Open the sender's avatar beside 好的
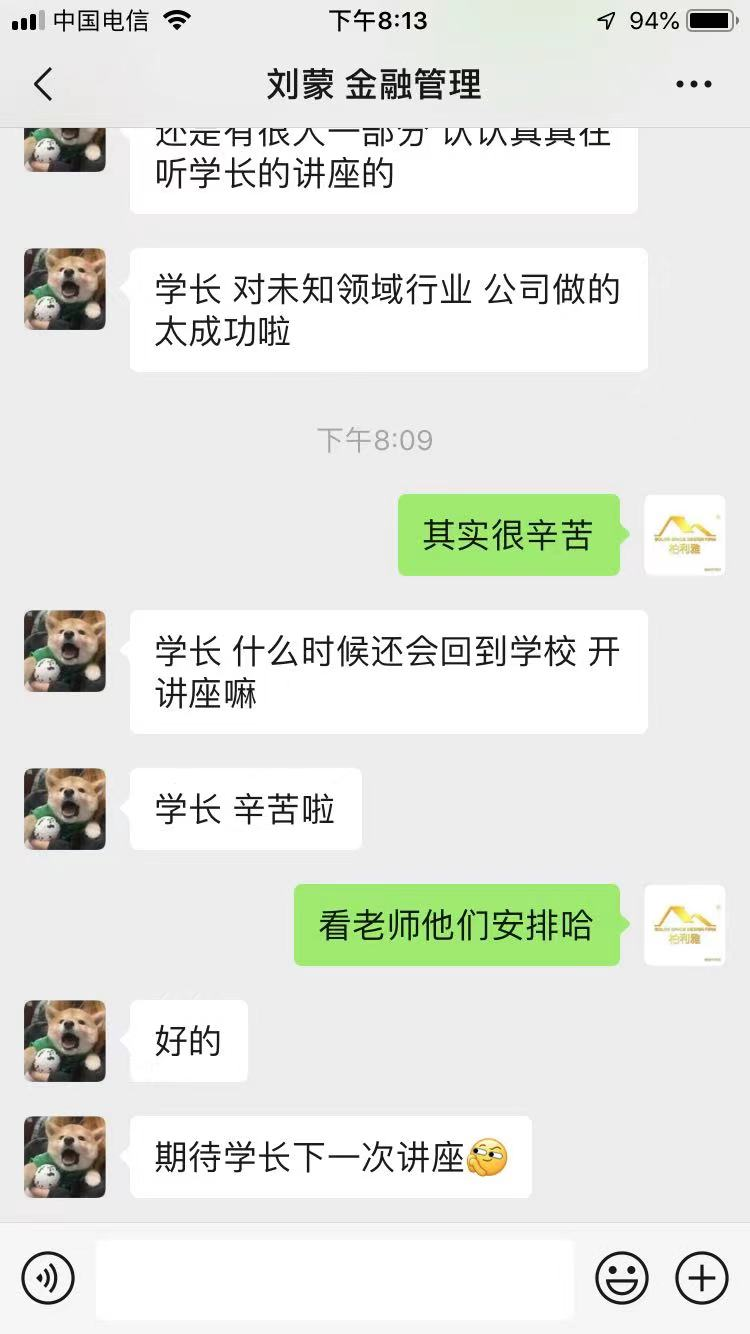This screenshot has height=1334, width=750. coord(65,1041)
